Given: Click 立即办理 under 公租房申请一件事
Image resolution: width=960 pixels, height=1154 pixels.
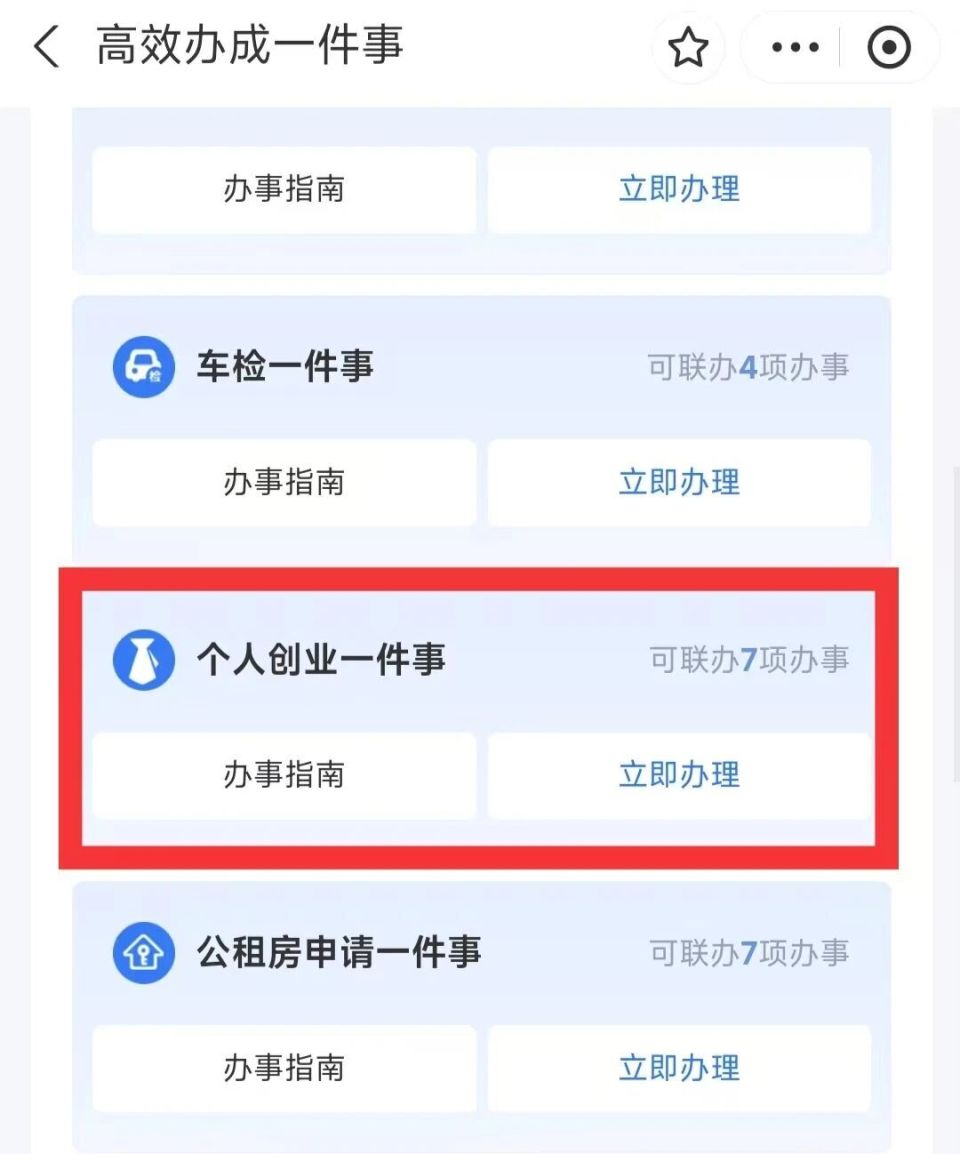Looking at the screenshot, I should point(679,1068).
